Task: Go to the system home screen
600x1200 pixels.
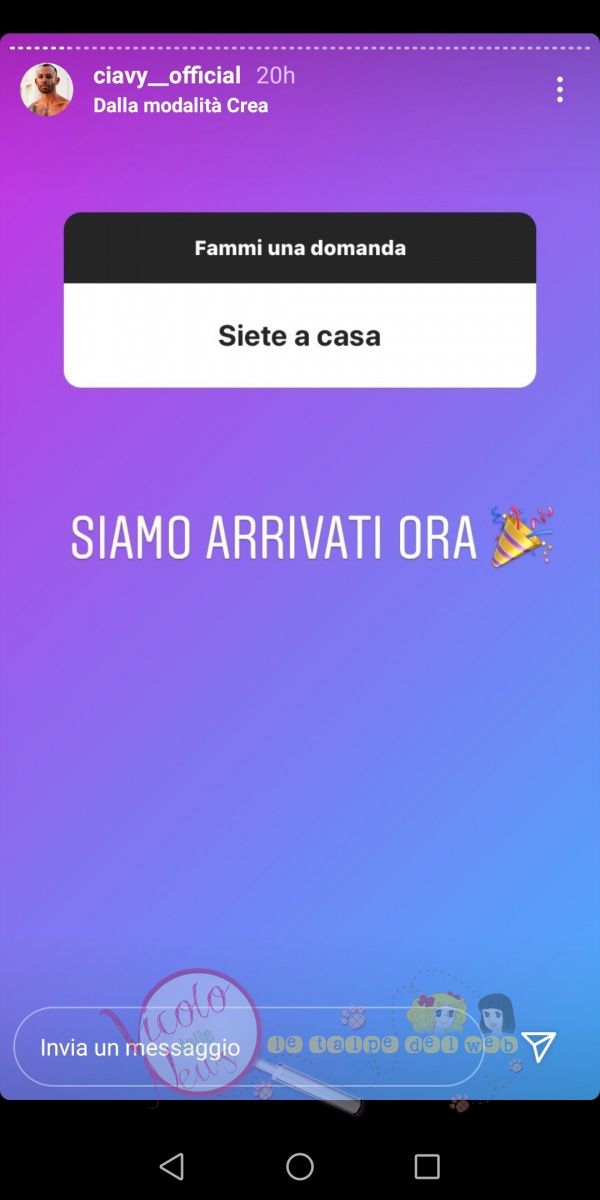Action: [300, 1166]
